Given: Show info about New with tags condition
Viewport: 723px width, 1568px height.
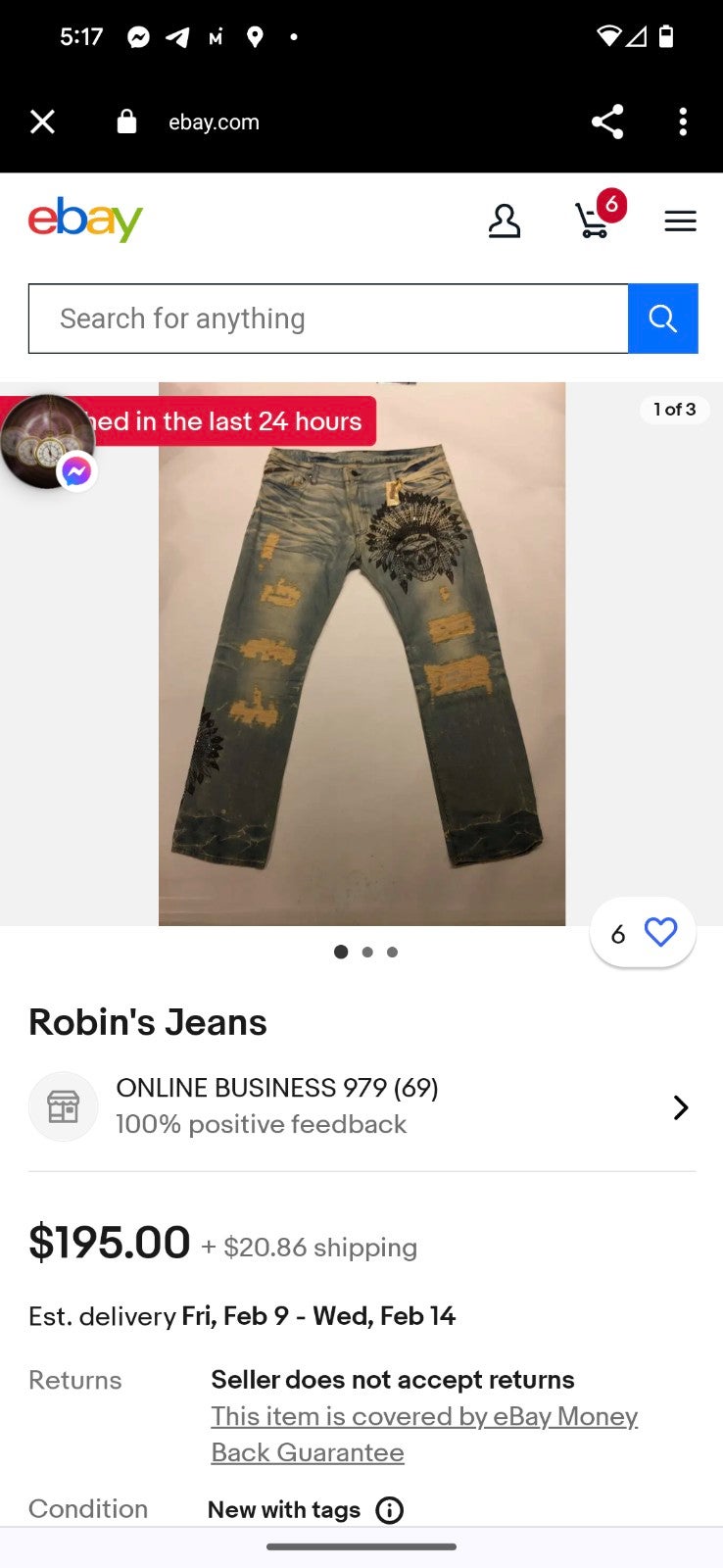Looking at the screenshot, I should pyautogui.click(x=390, y=1510).
